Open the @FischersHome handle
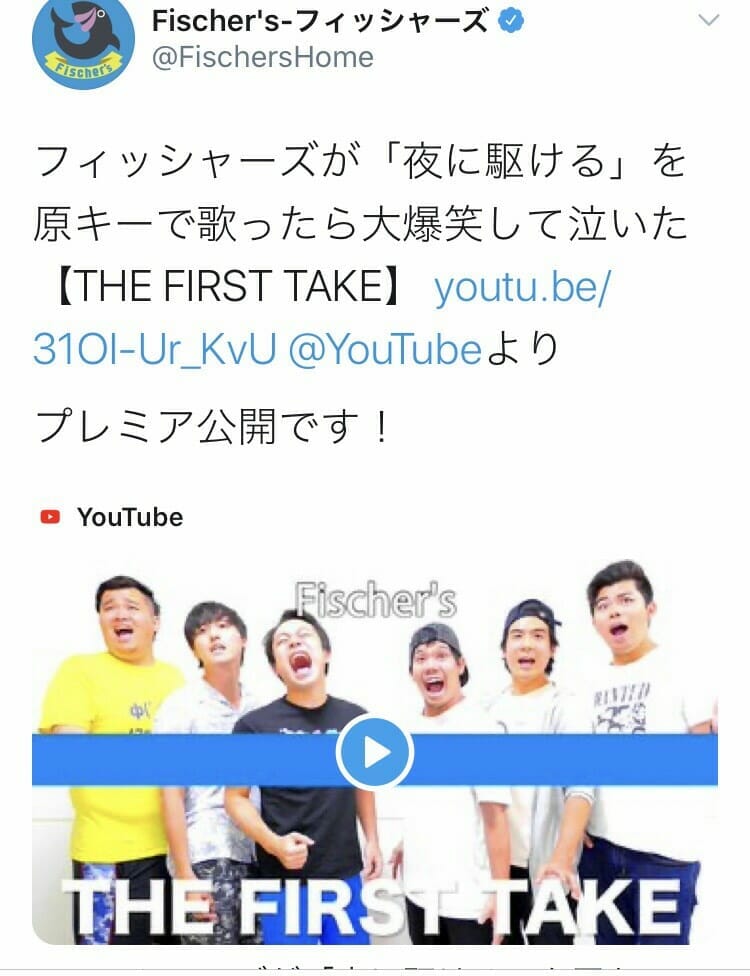The image size is (750, 976). tap(263, 57)
